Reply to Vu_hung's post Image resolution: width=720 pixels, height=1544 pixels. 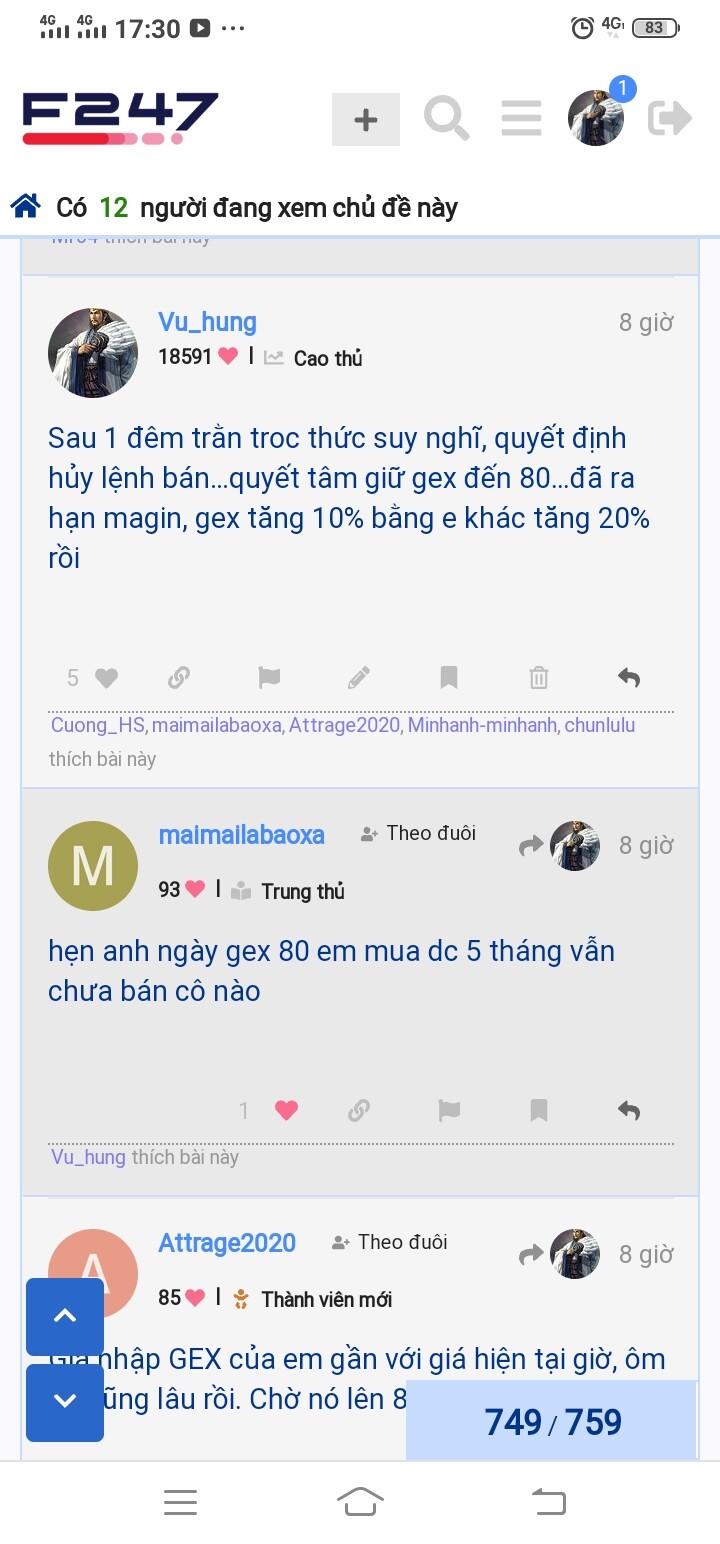click(628, 678)
